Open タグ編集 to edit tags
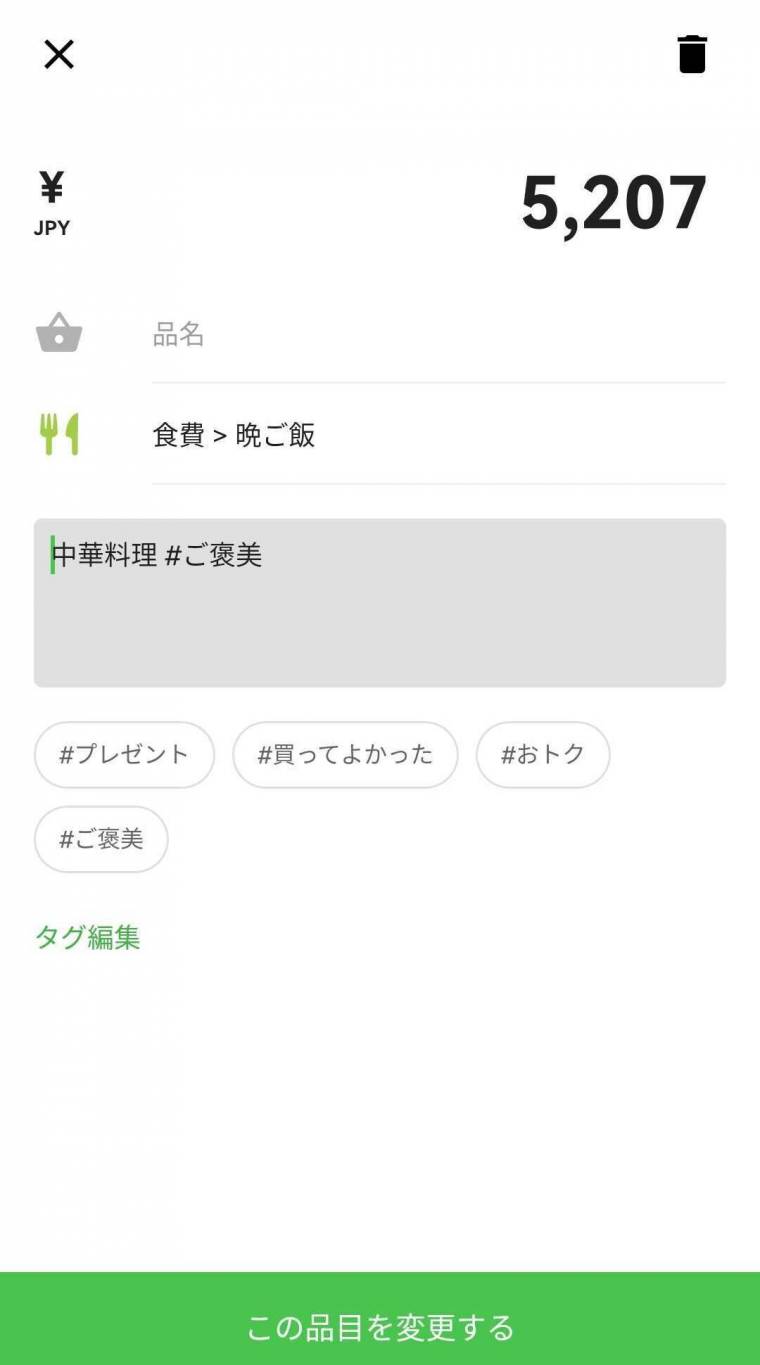 pos(85,938)
